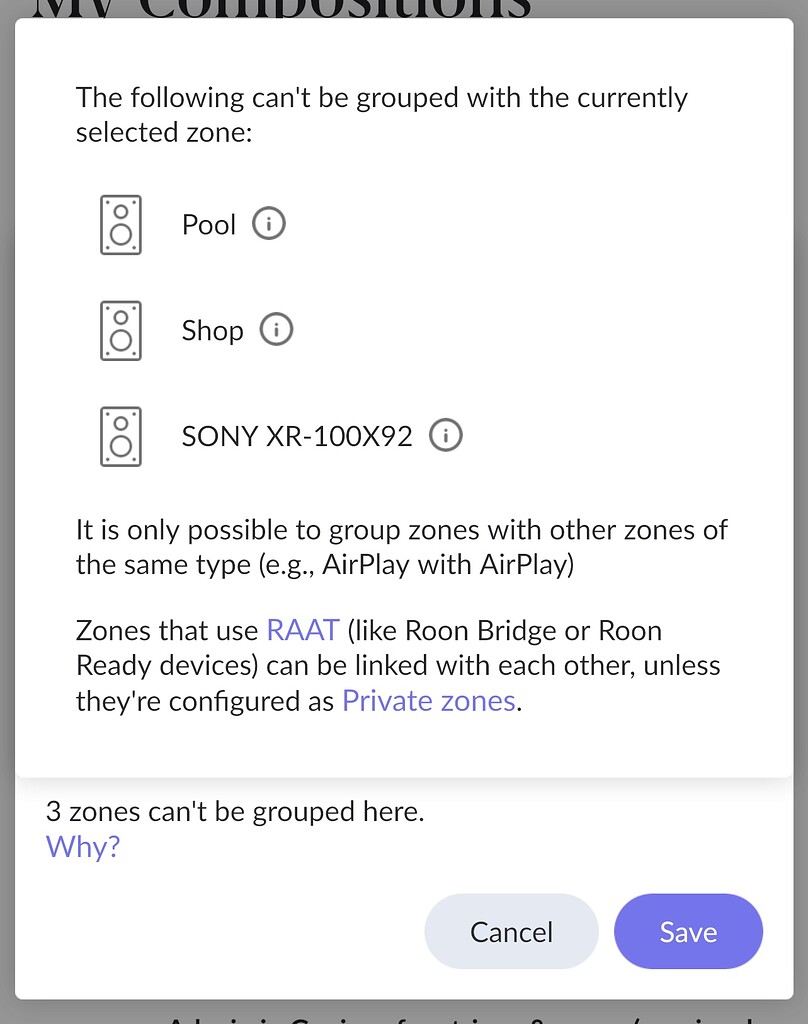This screenshot has height=1024, width=808.
Task: Open the 'Why?' explanation link
Action: [x=82, y=846]
